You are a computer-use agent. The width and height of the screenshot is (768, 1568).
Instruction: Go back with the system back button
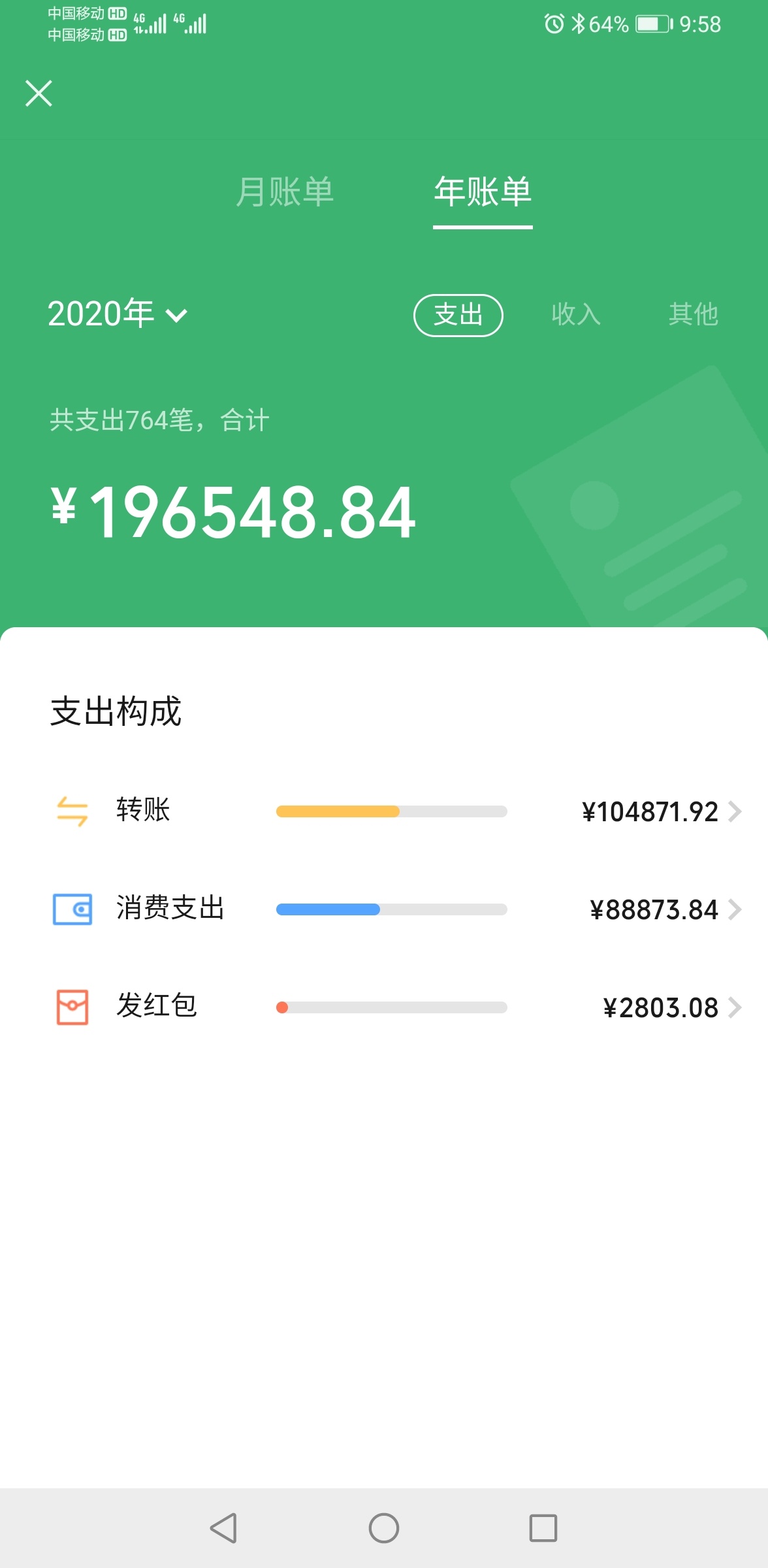(x=223, y=1528)
